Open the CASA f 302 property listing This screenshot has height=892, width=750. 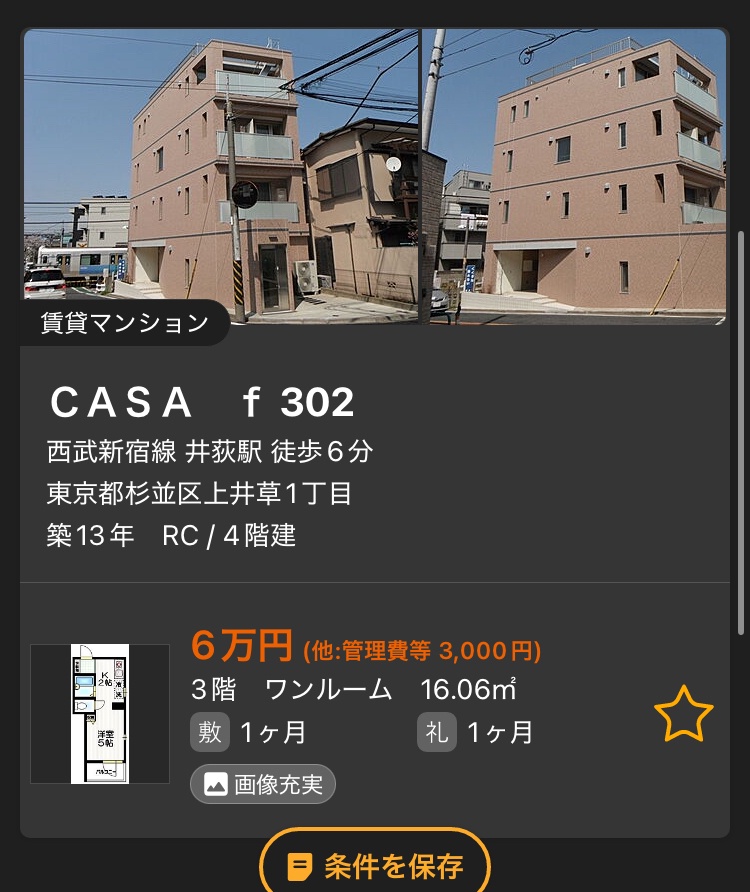pos(202,402)
